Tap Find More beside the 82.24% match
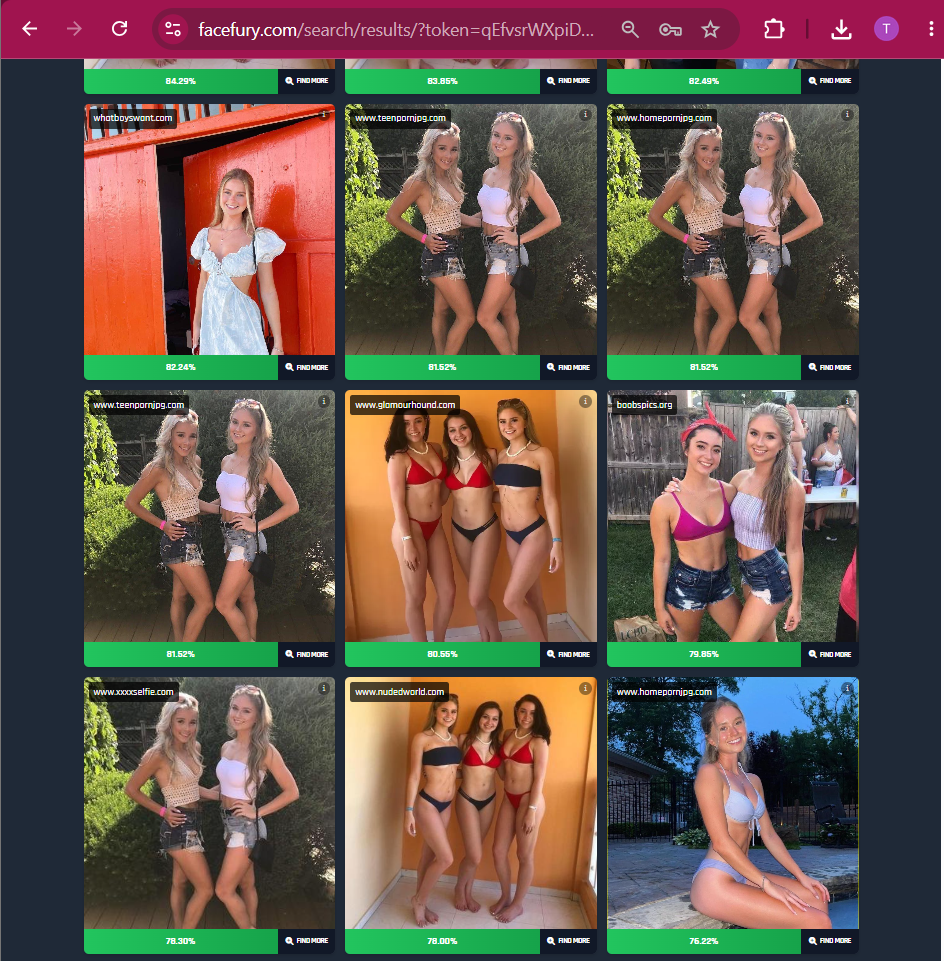Screen dimensions: 944x961 pyautogui.click(x=306, y=367)
